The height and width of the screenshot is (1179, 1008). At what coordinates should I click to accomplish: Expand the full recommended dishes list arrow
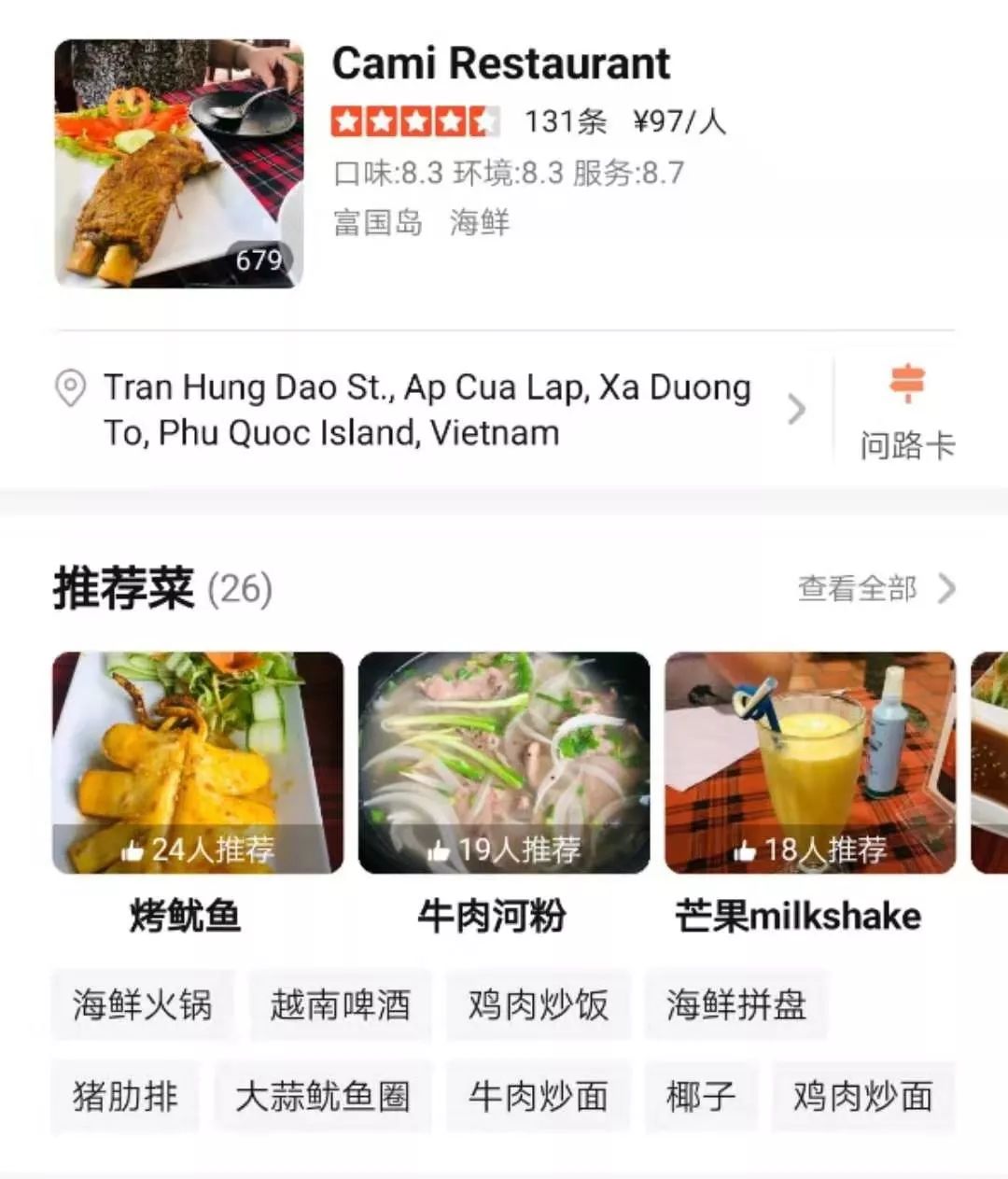point(949,588)
